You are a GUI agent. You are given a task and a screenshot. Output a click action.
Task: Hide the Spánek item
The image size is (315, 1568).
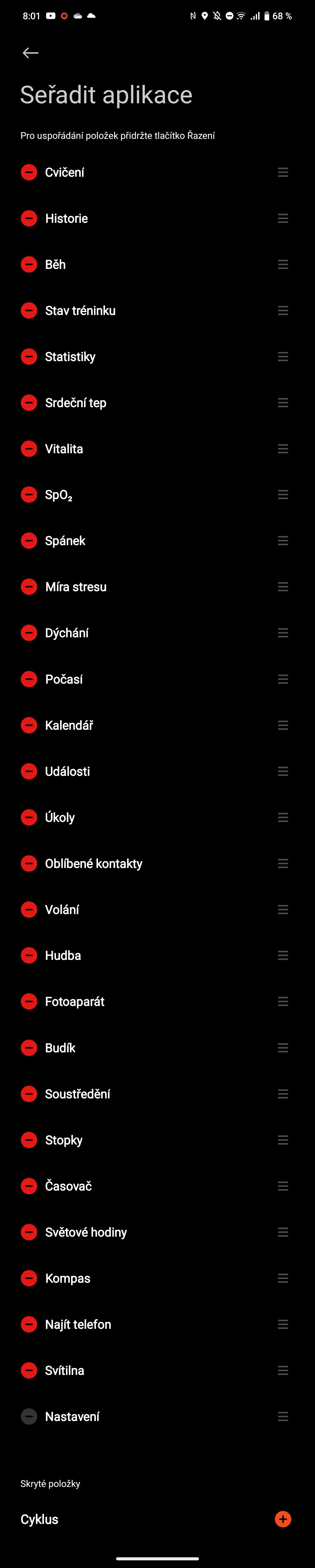click(x=29, y=540)
